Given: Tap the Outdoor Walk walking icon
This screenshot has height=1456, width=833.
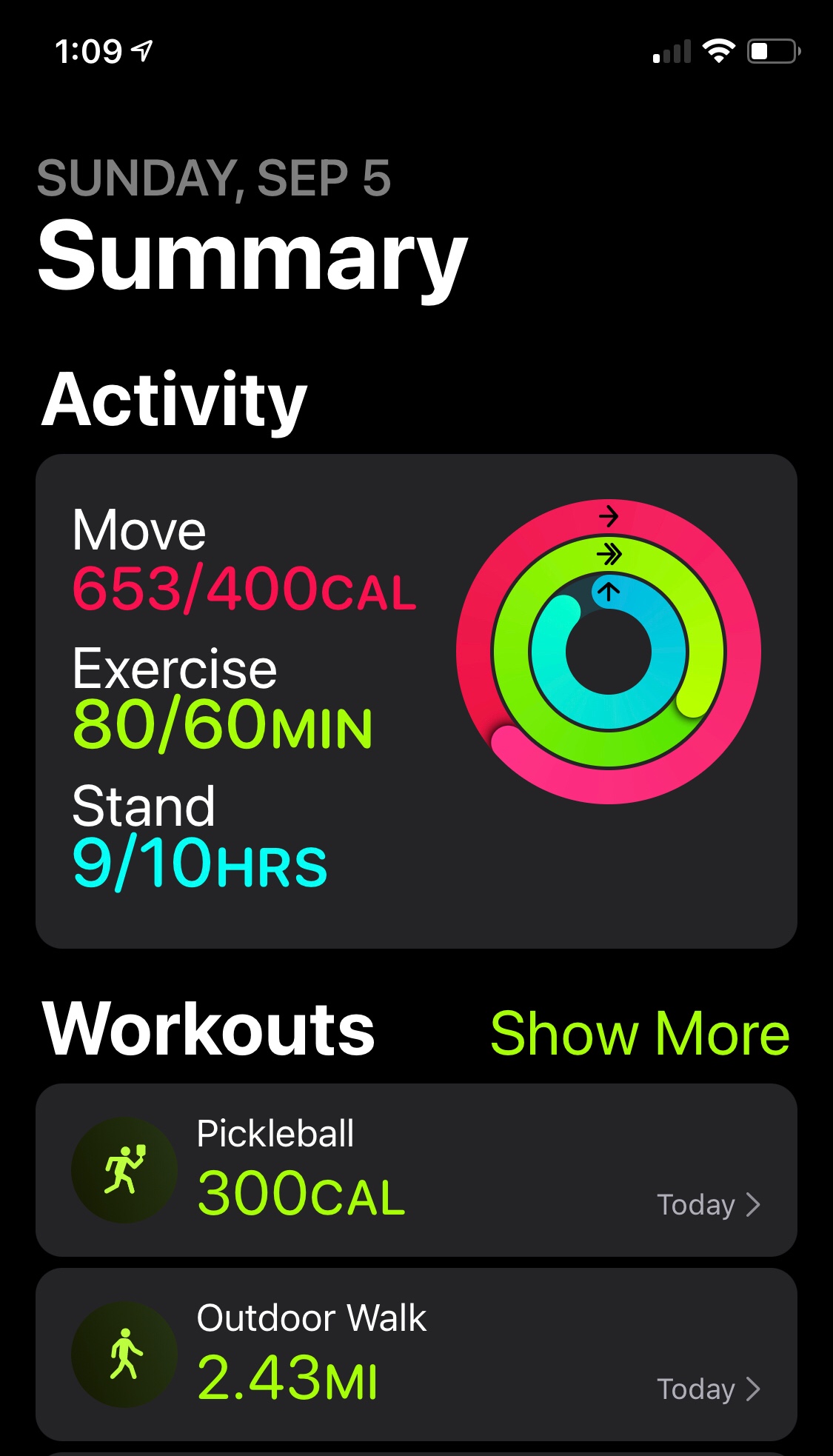Looking at the screenshot, I should [x=123, y=1355].
